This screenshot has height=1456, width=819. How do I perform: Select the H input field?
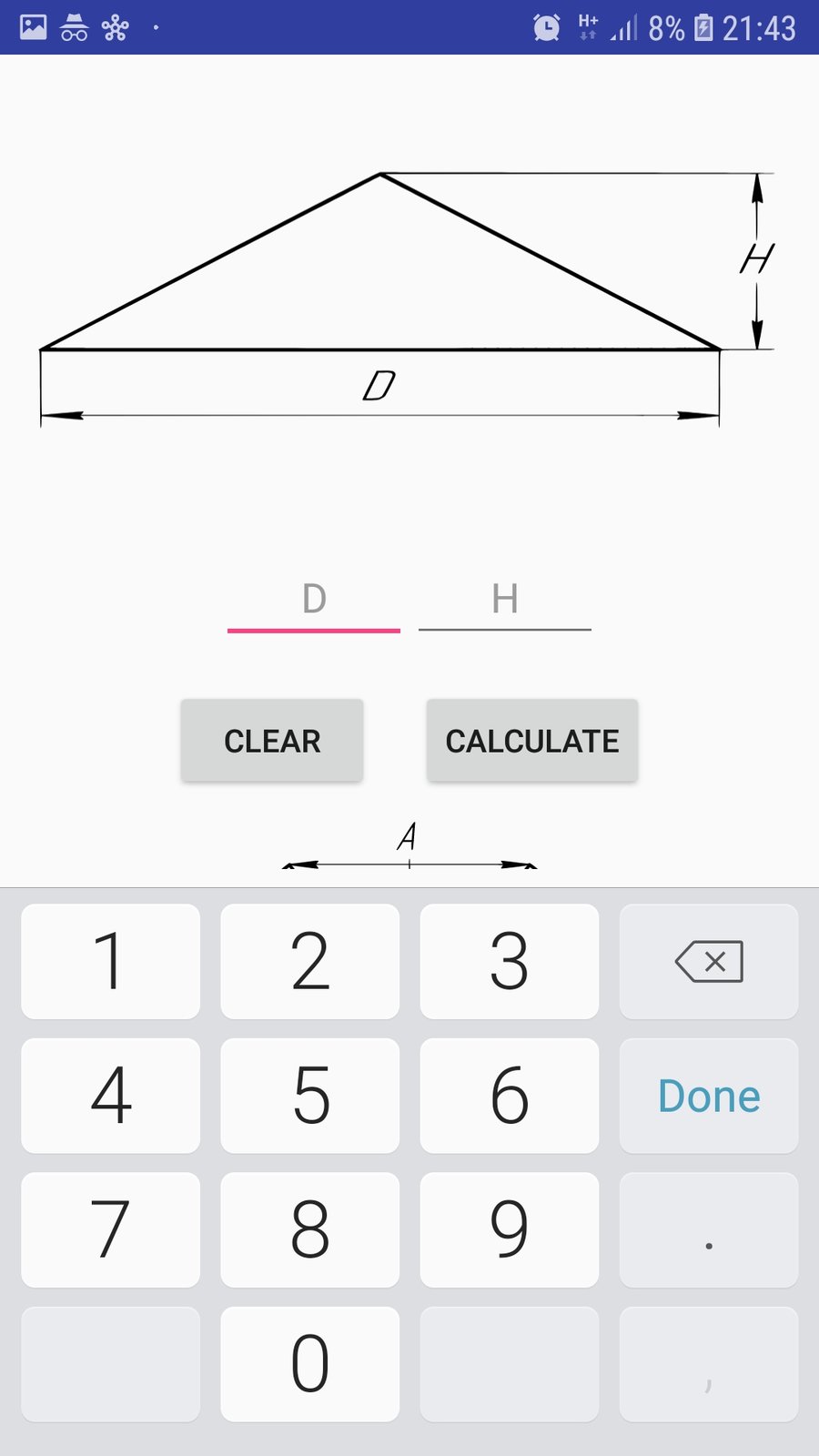(x=505, y=601)
